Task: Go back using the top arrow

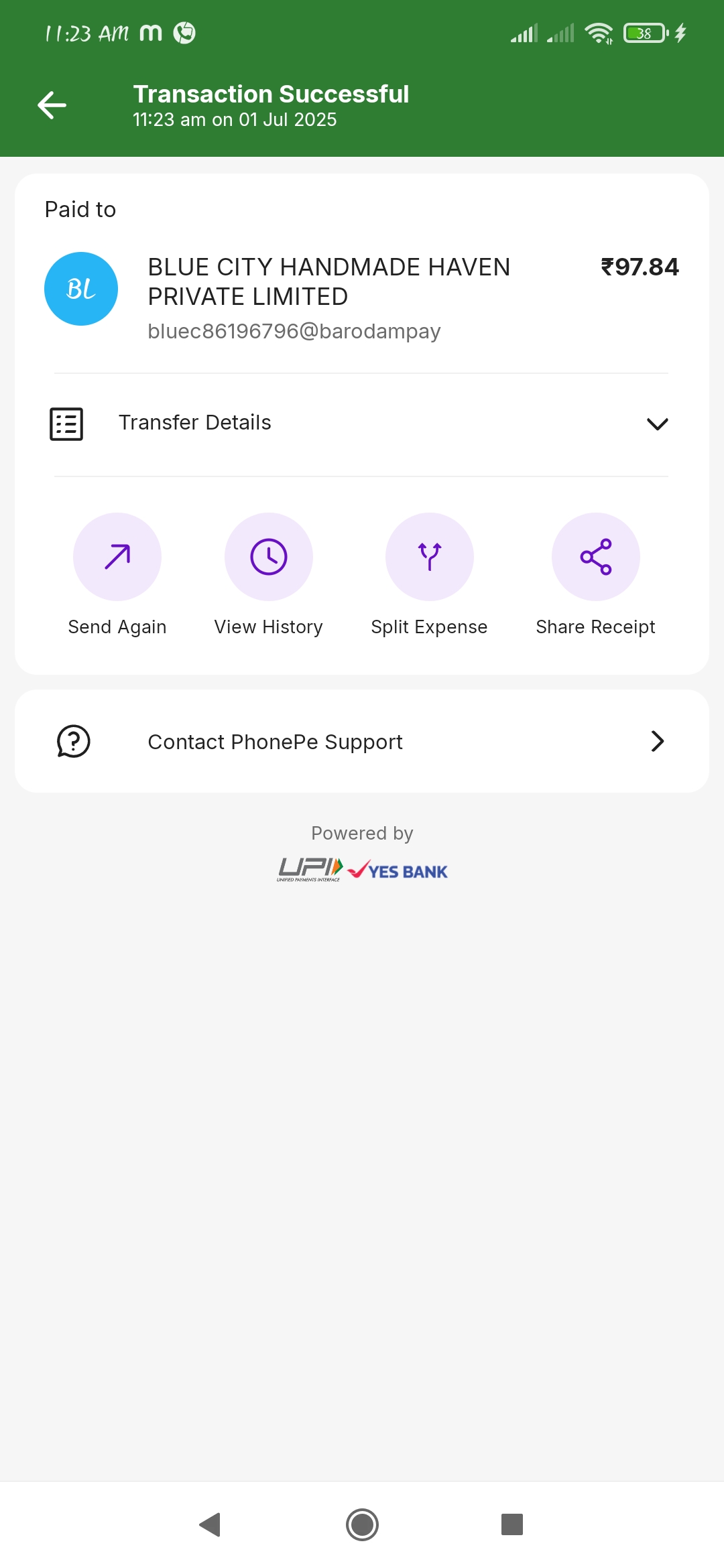Action: coord(52,105)
